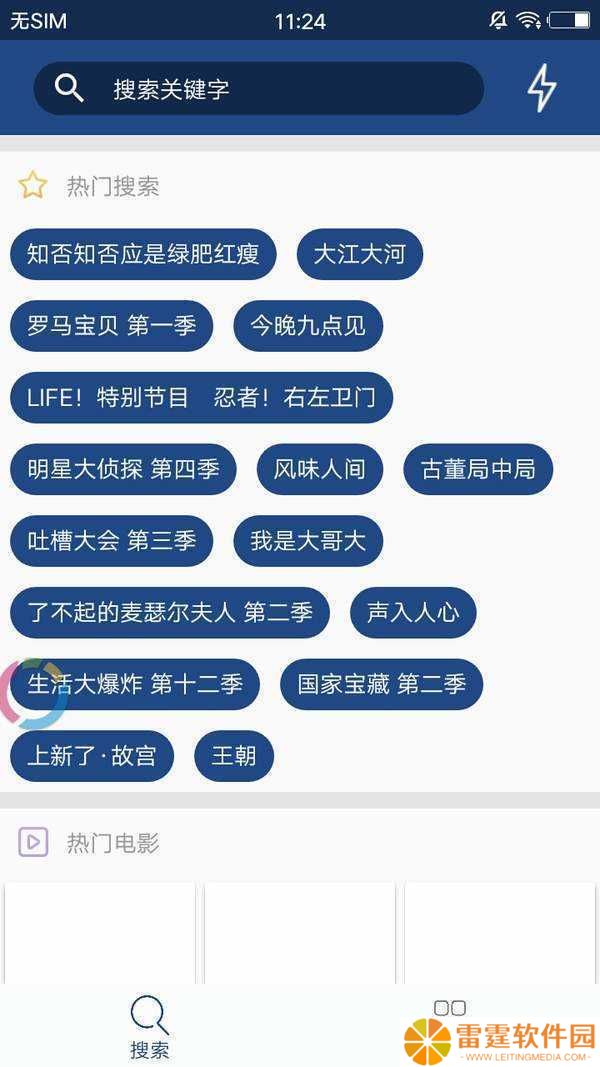
Task: Search for 罗马宝贝 第一季
Action: (112, 326)
